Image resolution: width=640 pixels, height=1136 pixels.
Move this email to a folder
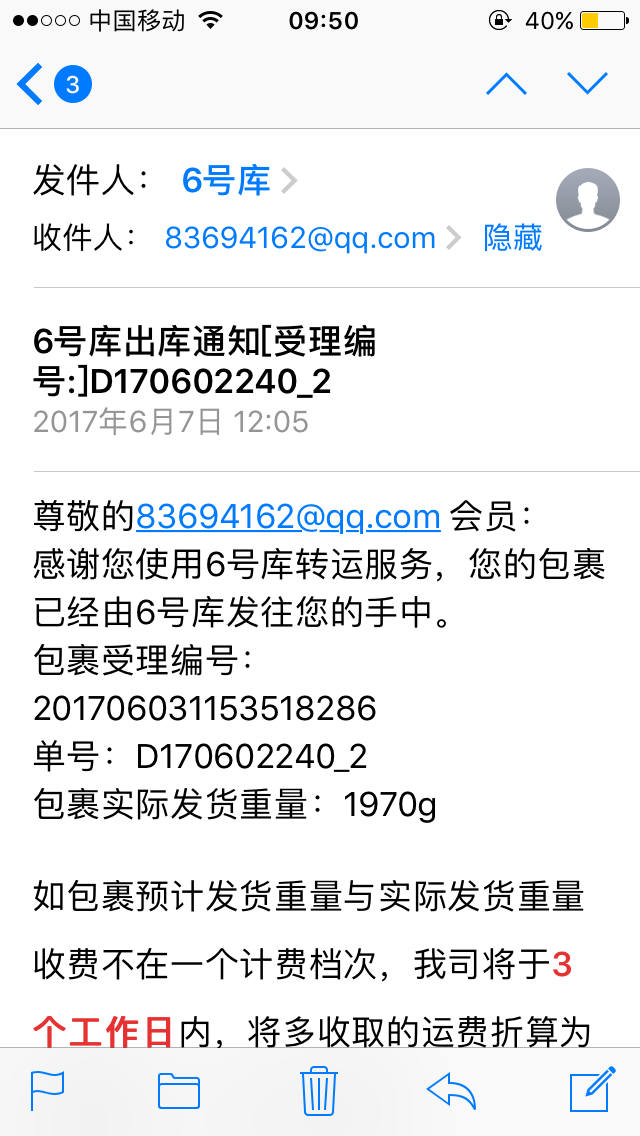click(x=179, y=1091)
